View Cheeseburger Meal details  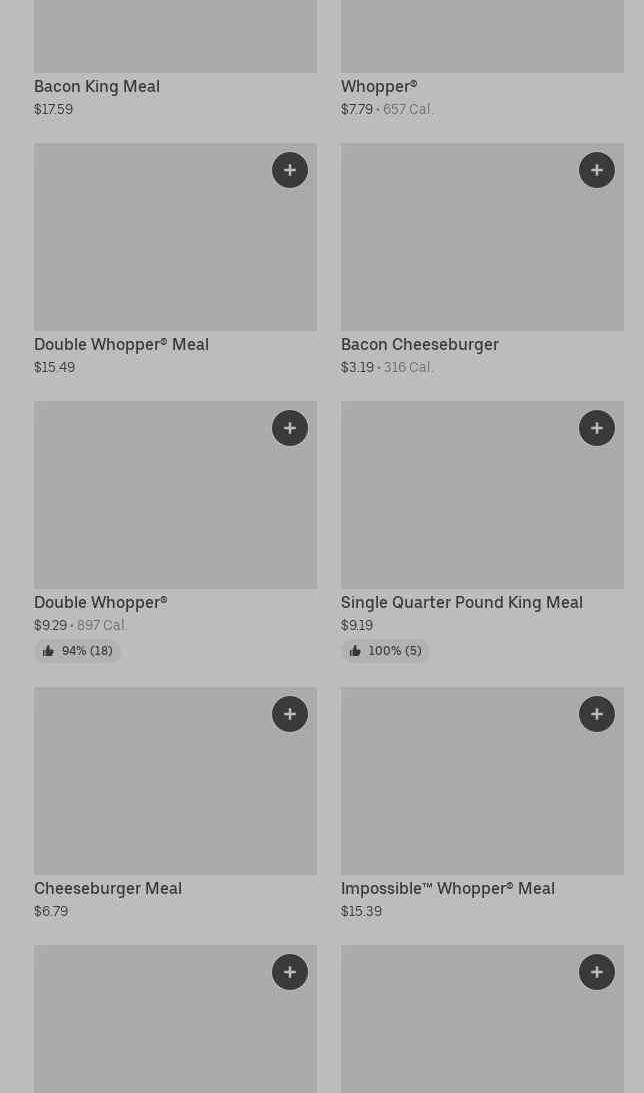tap(176, 803)
